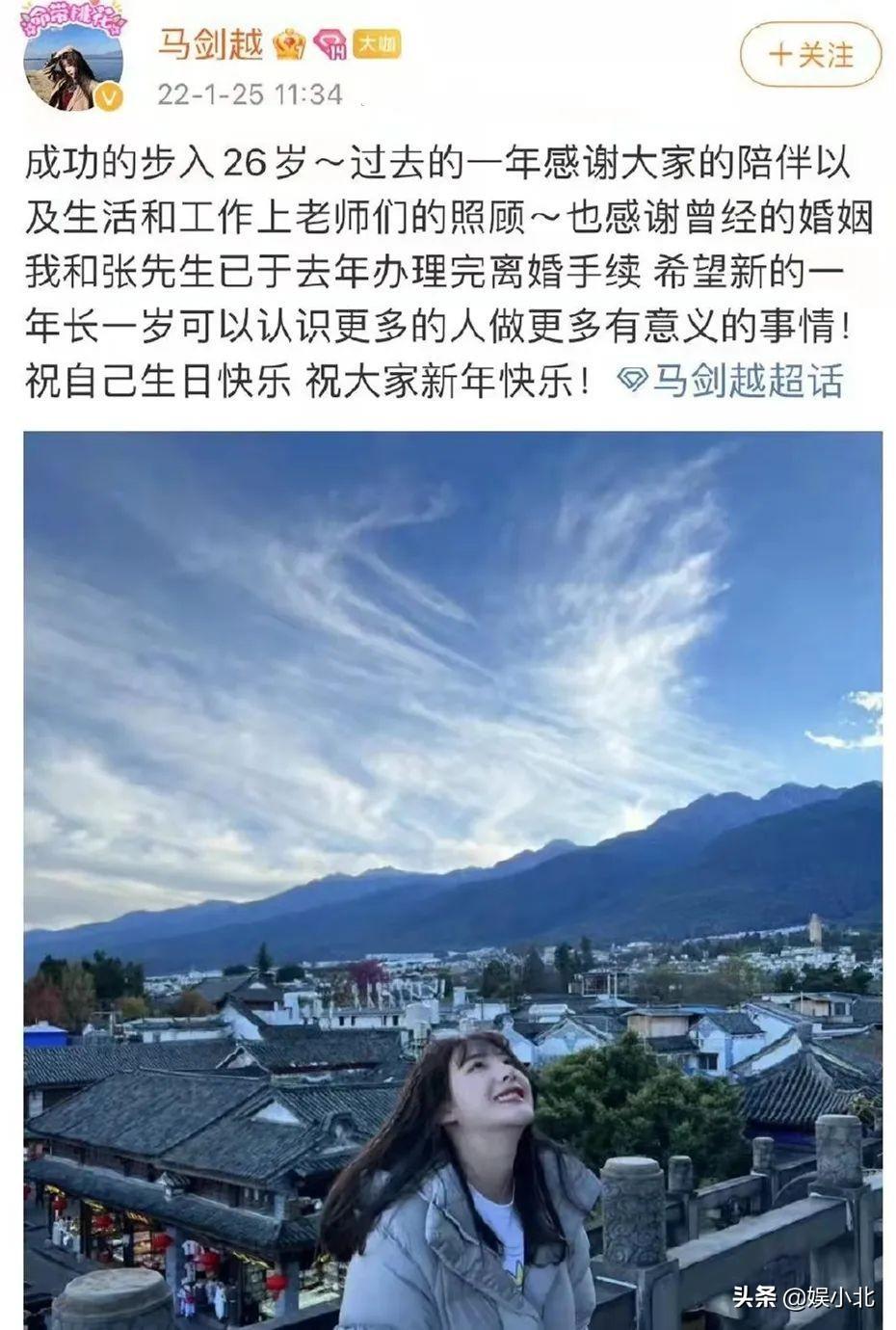Open the 马剑越 username link
Viewport: 896px width, 1330px height.
click(210, 44)
